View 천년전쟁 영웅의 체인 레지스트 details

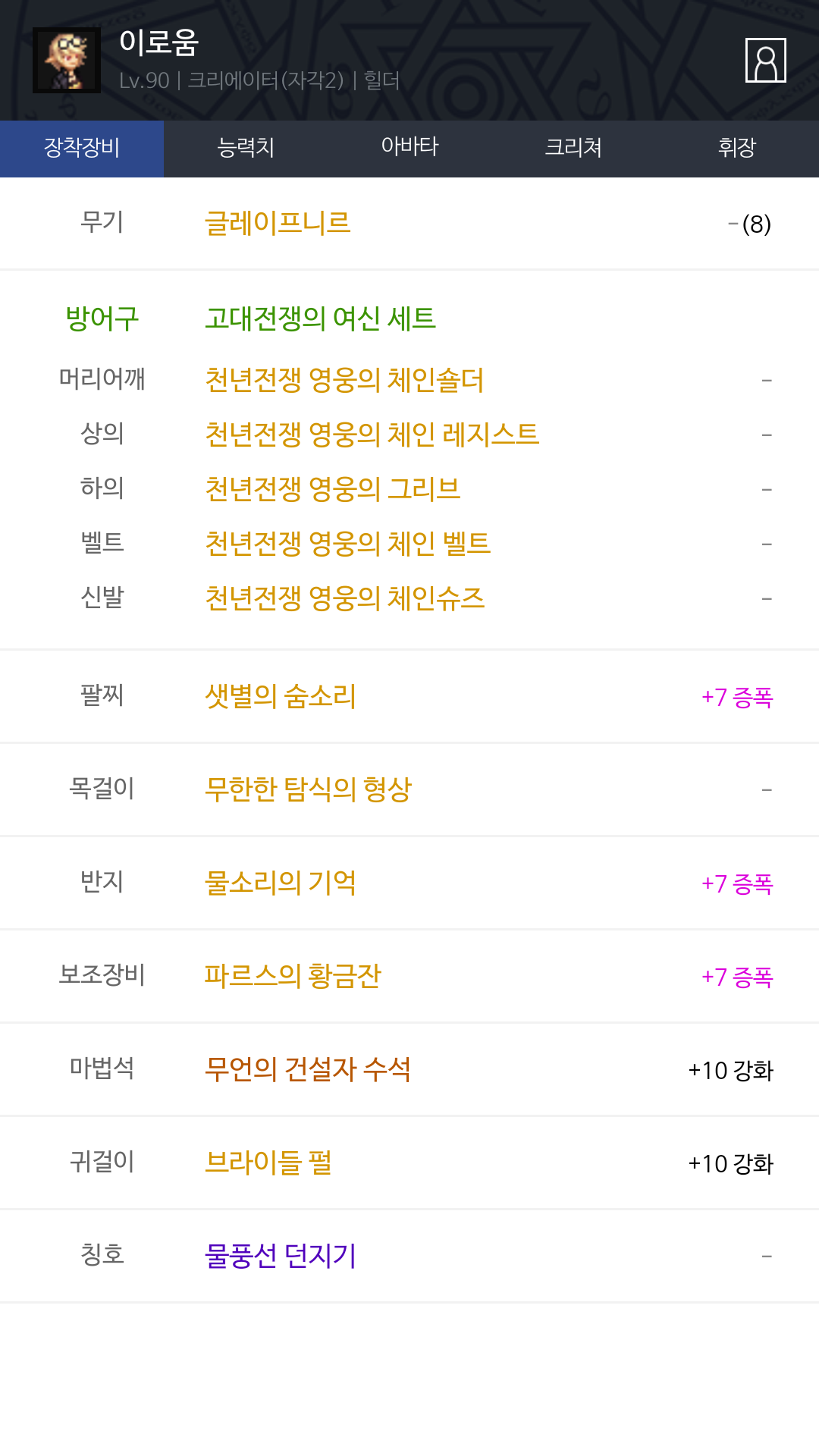point(372,435)
